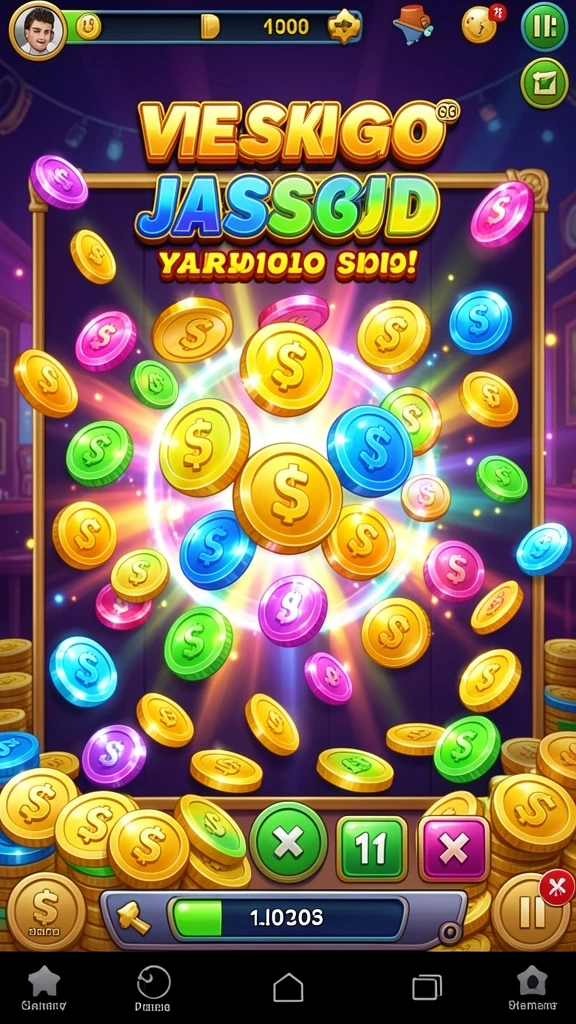Image resolution: width=576 pixels, height=1024 pixels.
Task: Open the gold dollar coin button at bottom left
Action: pos(46,911)
